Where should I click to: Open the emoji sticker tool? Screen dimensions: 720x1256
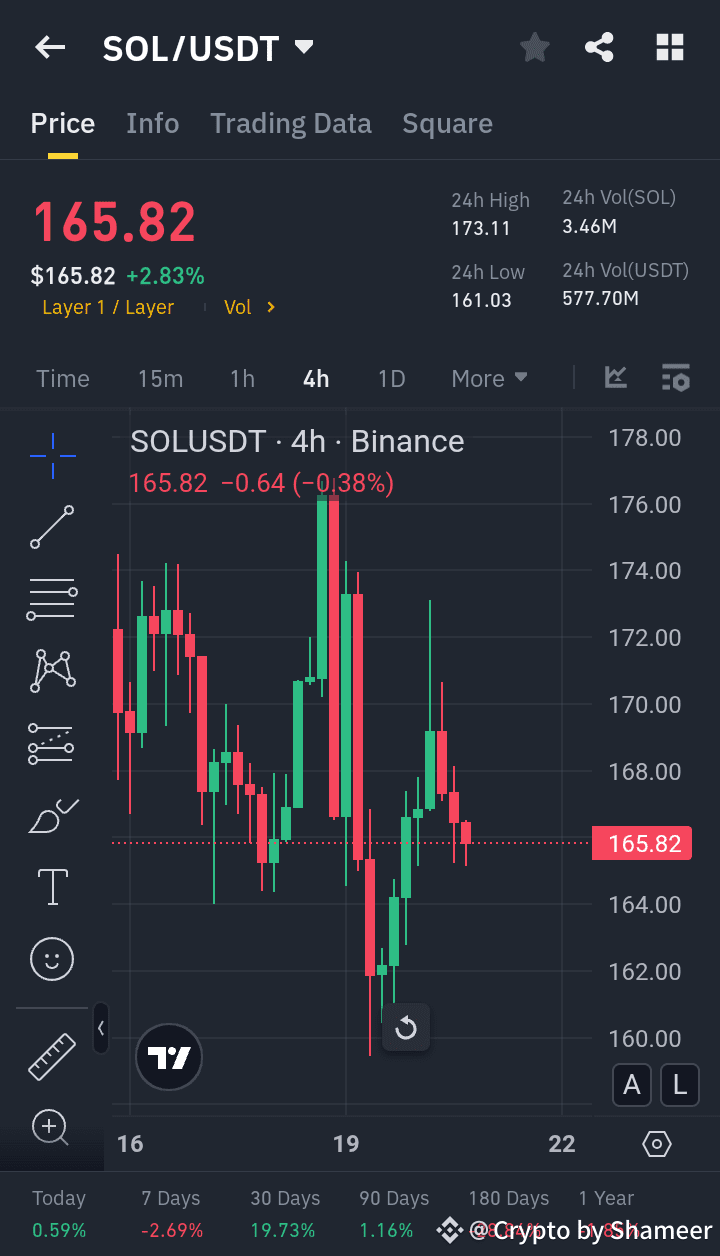51,958
